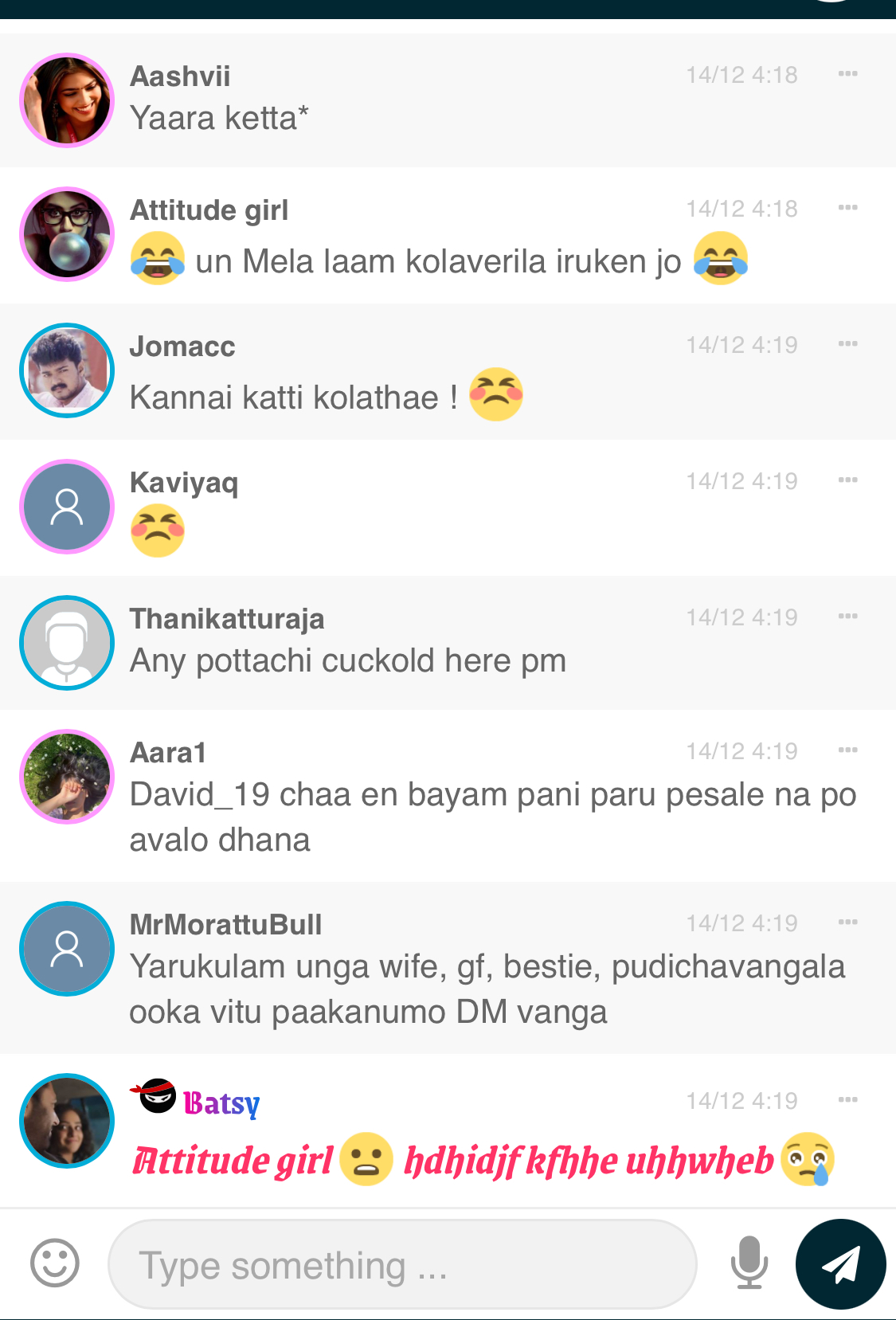Open options for Jomacc's message
This screenshot has width=896, height=1320.
click(847, 344)
